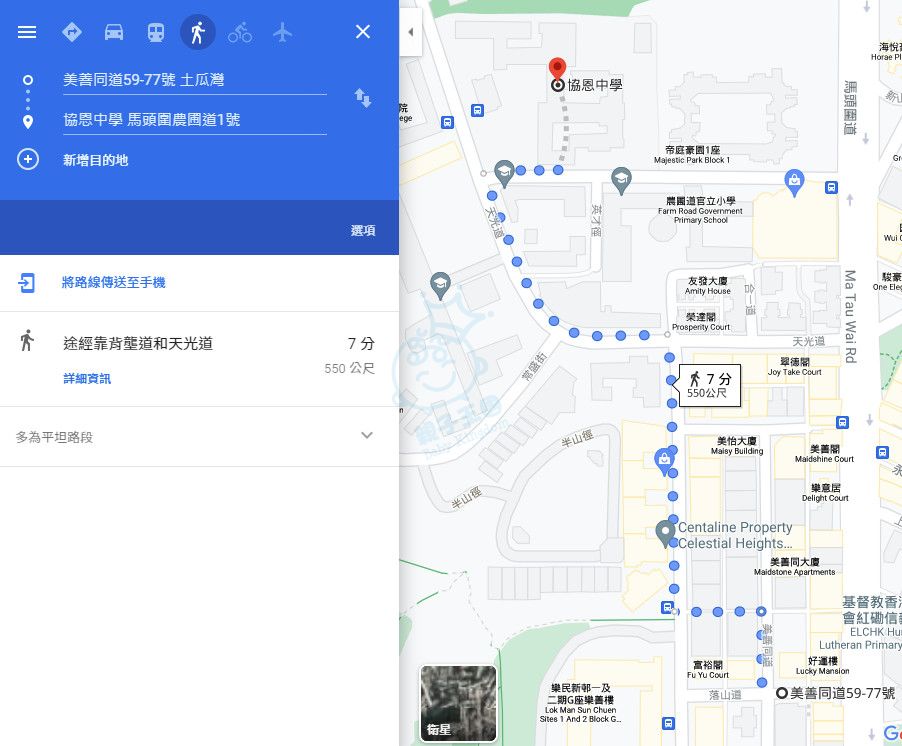
Task: Edit destination 協恩中學 field
Action: coord(193,120)
